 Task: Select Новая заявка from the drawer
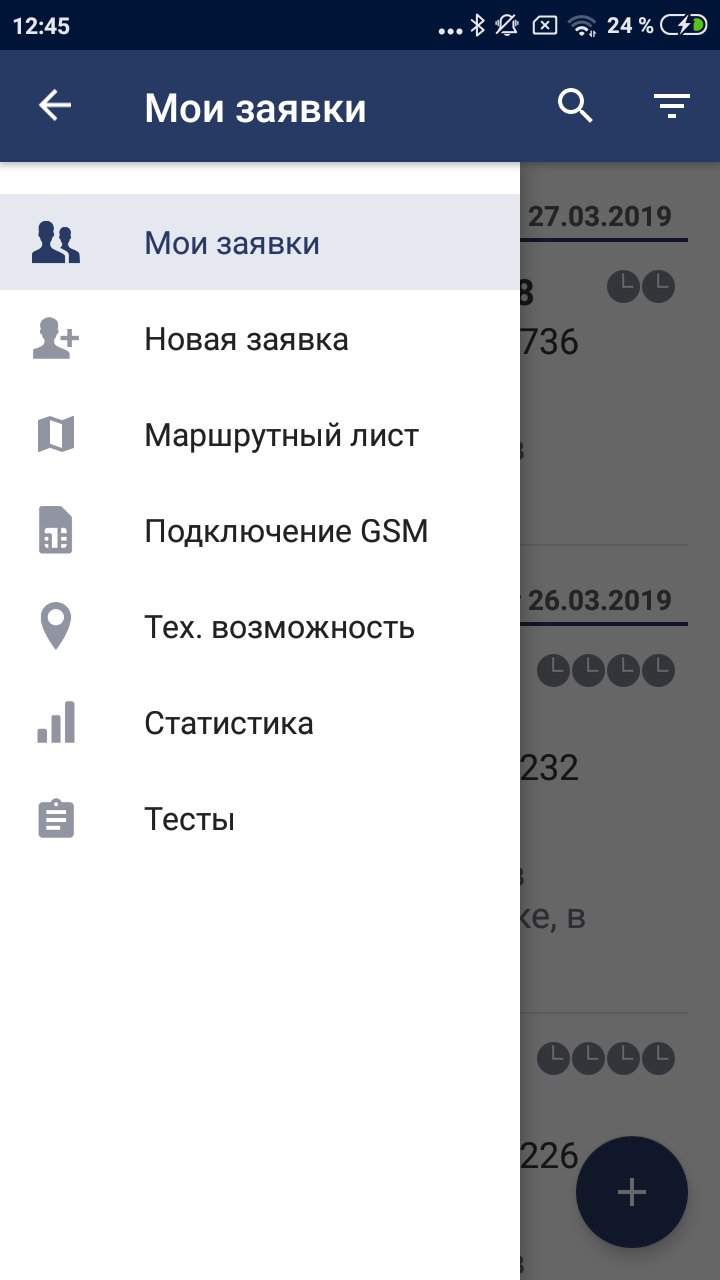tap(247, 338)
